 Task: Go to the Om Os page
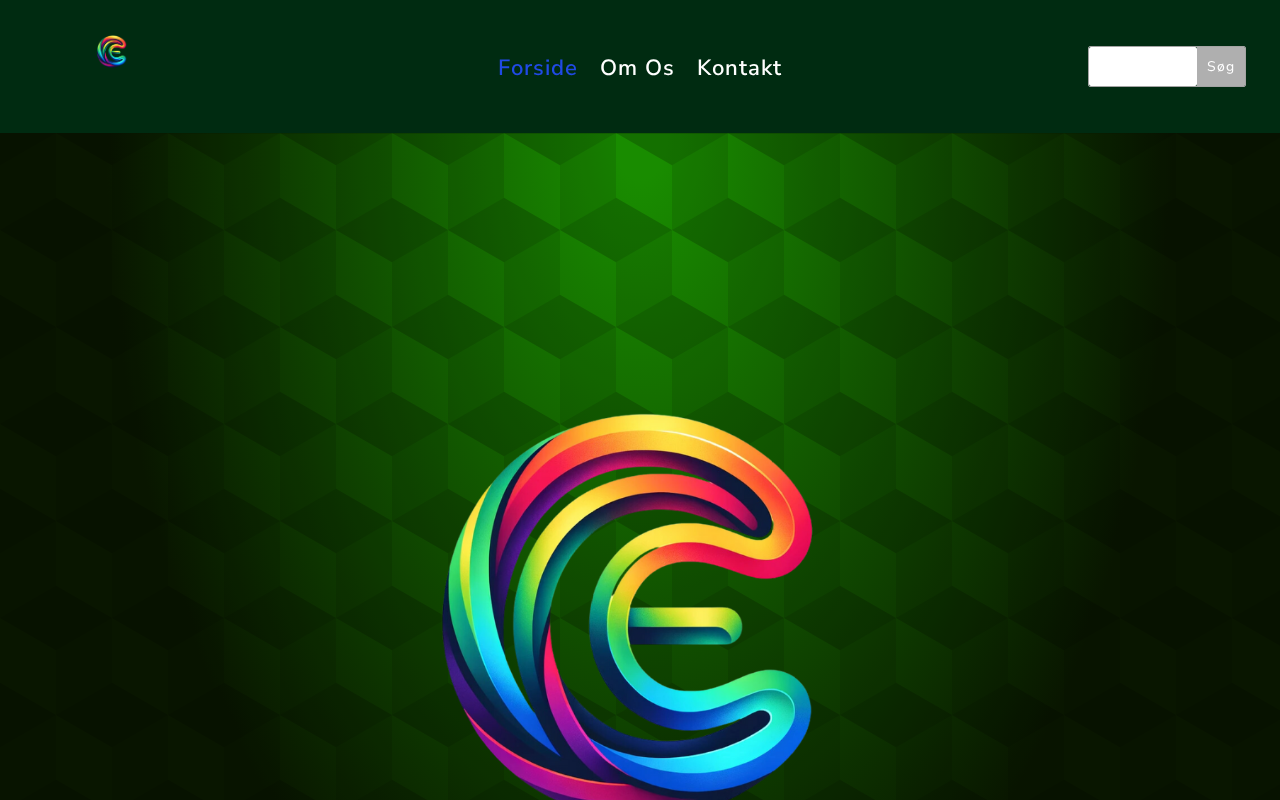point(637,68)
